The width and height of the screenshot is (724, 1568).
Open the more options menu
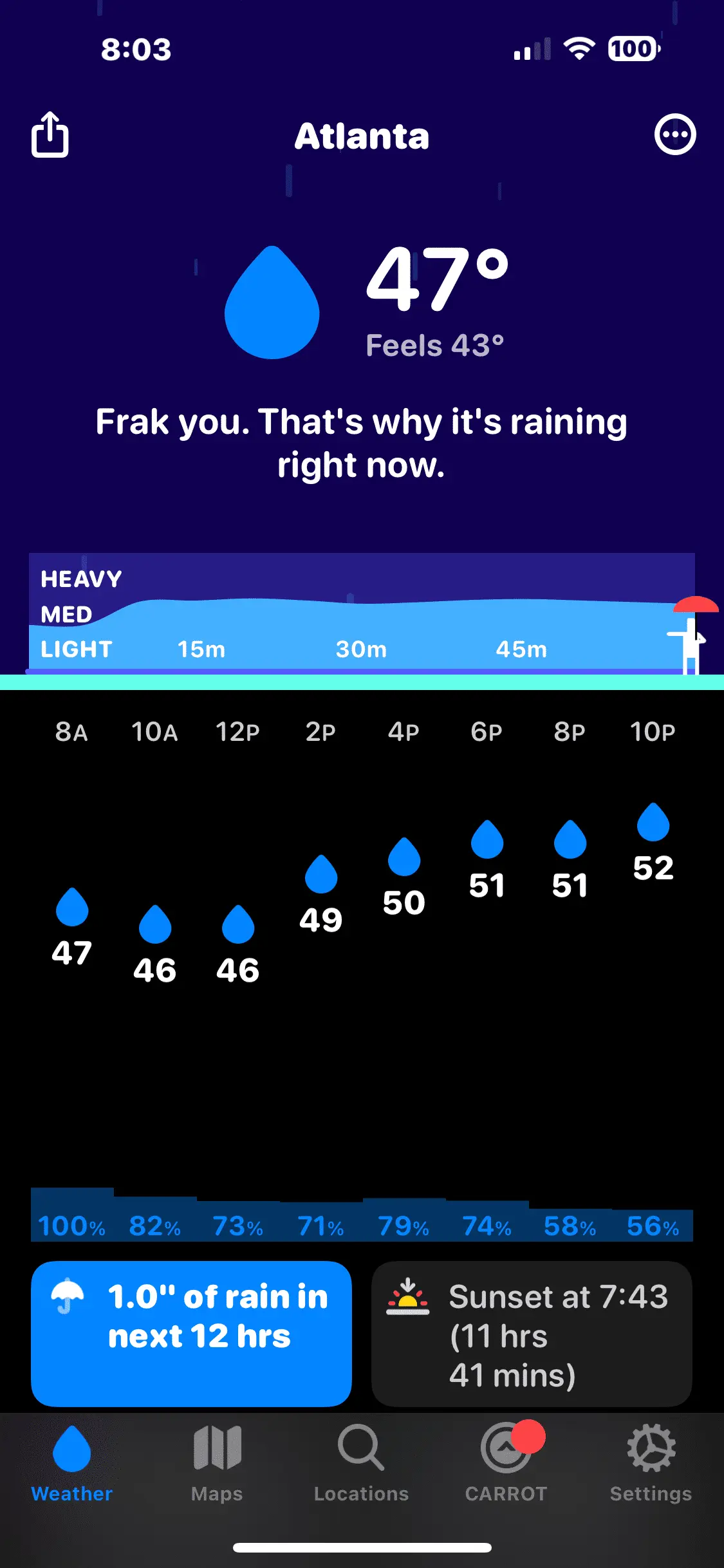point(674,135)
